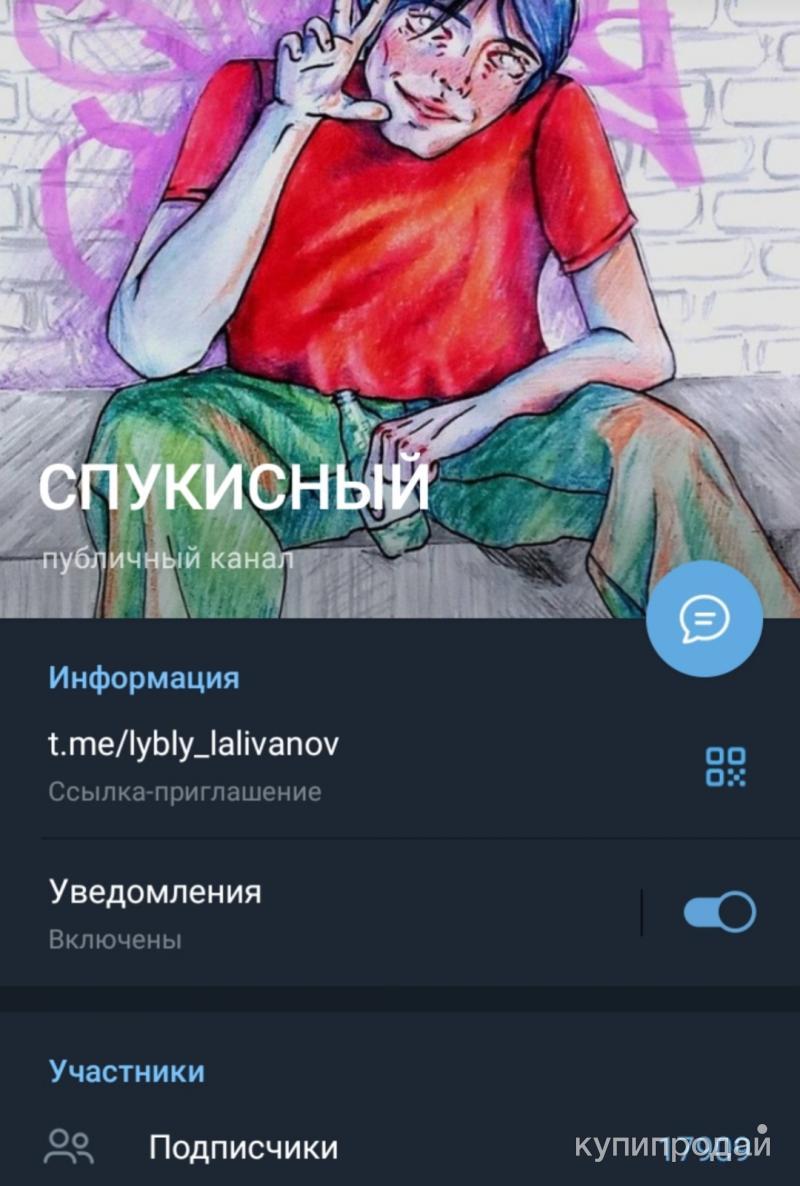This screenshot has height=1186, width=800.
Task: Open the Подписчики subscribers list
Action: (x=244, y=1147)
